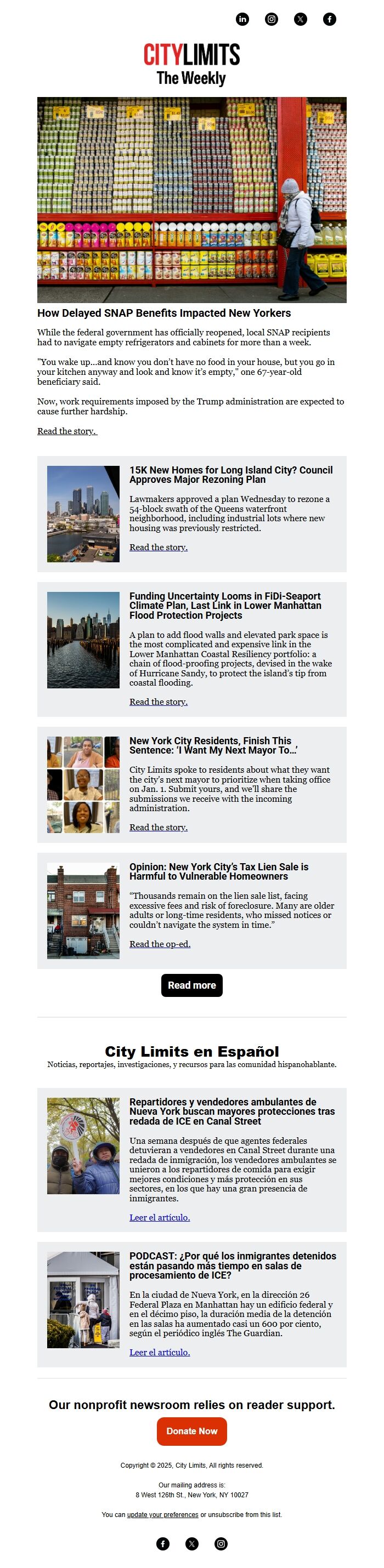Screen dimensions: 384x1568
Task: Donate Now to the nonprofit newsroom
Action: tap(191, 1431)
